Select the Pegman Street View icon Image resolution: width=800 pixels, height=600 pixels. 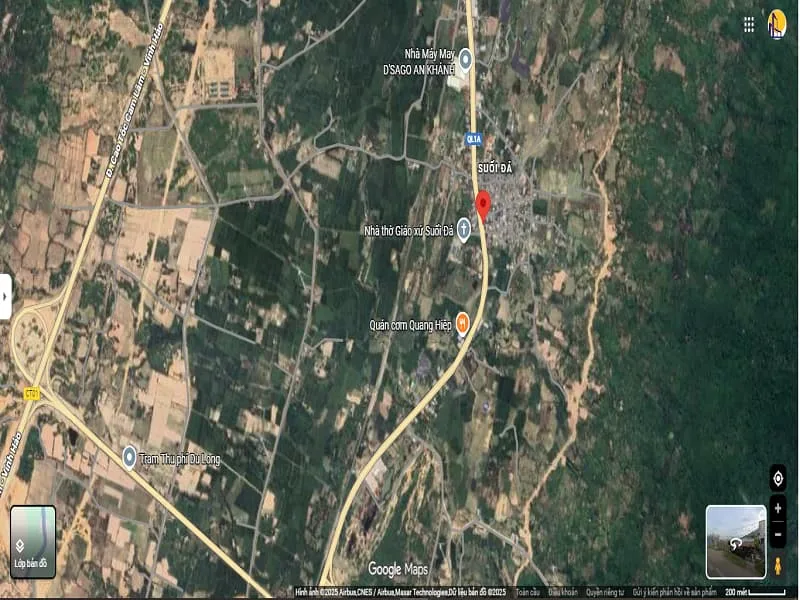click(x=778, y=566)
